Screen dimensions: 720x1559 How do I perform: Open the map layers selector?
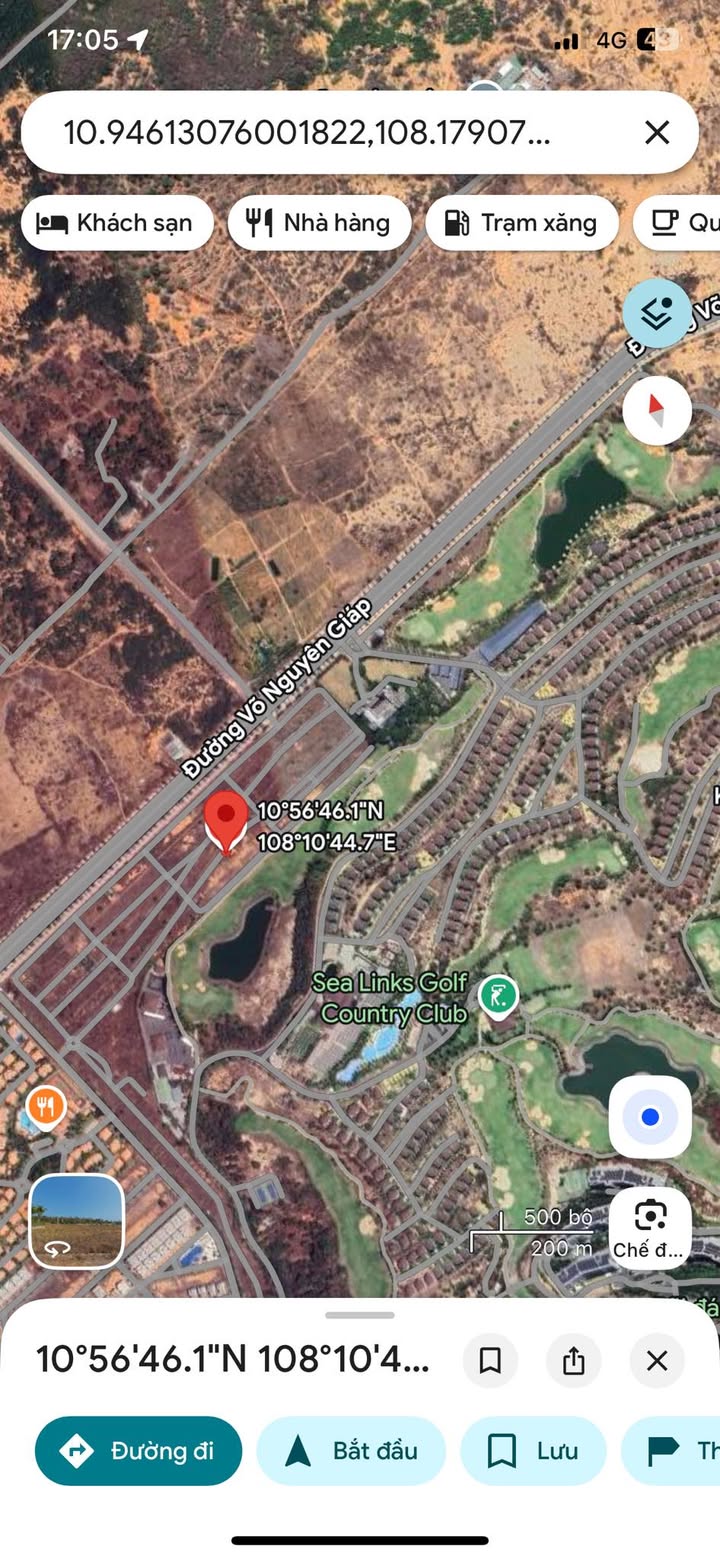pyautogui.click(x=656, y=314)
